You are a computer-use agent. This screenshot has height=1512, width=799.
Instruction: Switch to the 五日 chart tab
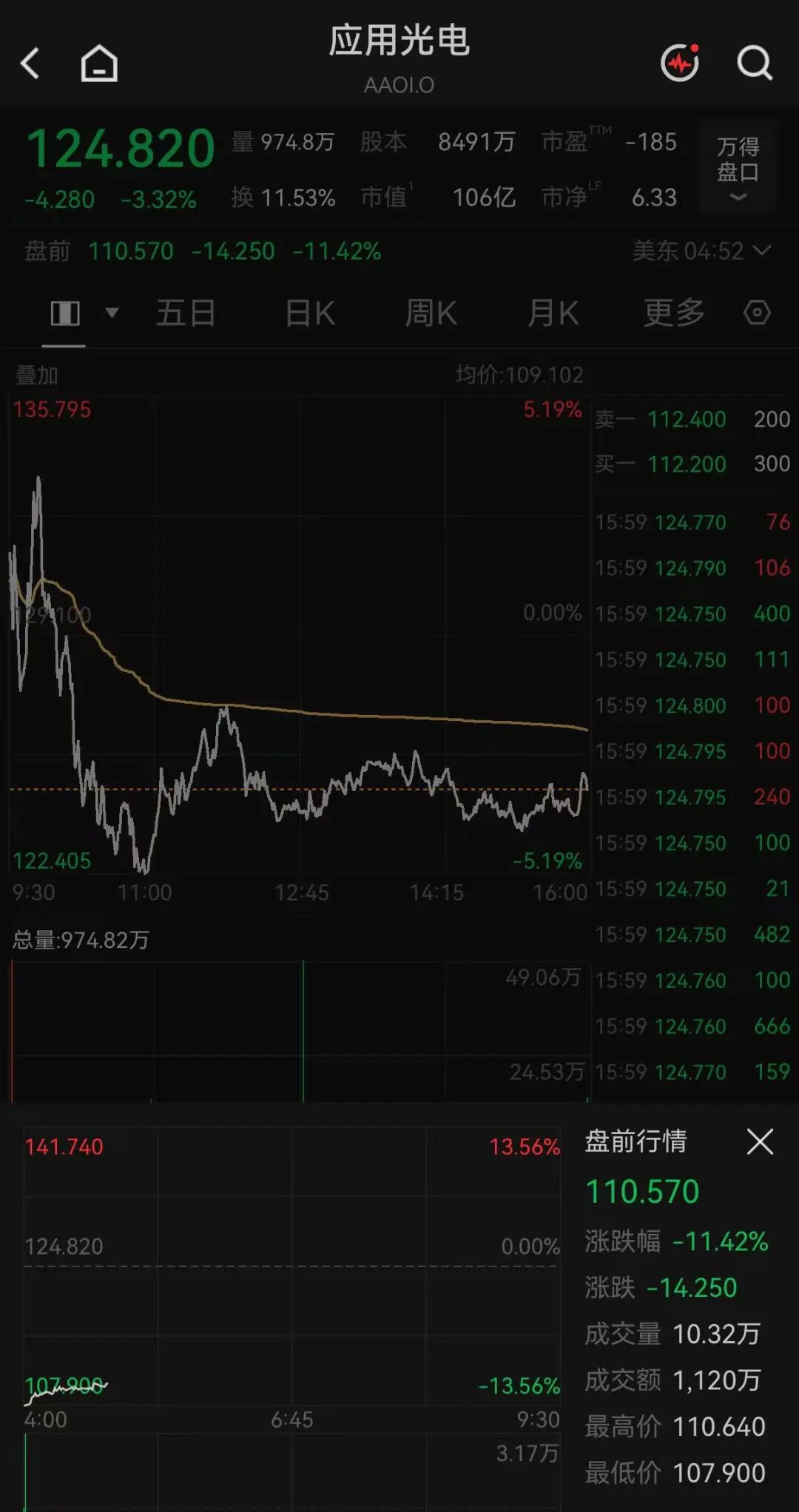click(x=186, y=313)
